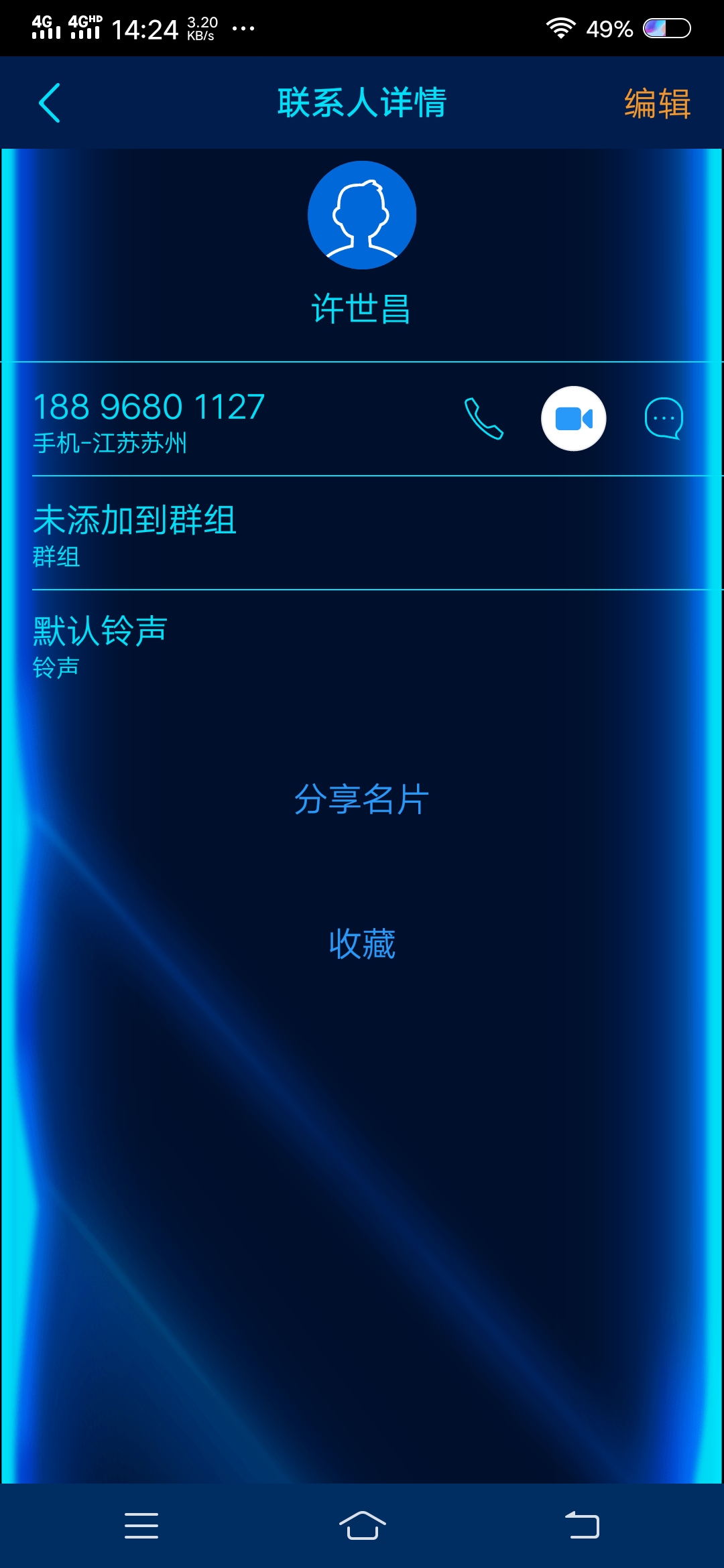
Task: Call 188 9680 1127 via phone icon
Action: point(483,419)
